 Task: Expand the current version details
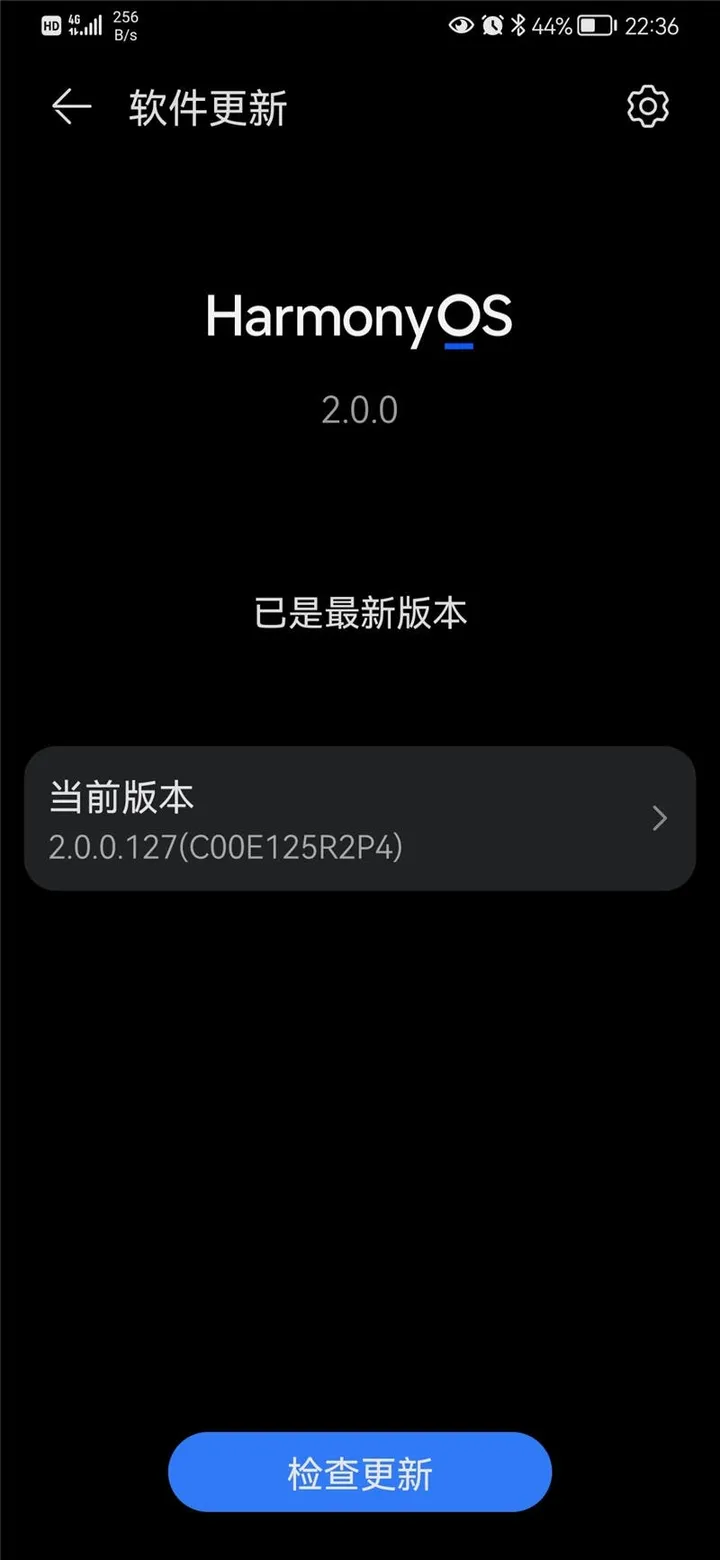tap(360, 818)
